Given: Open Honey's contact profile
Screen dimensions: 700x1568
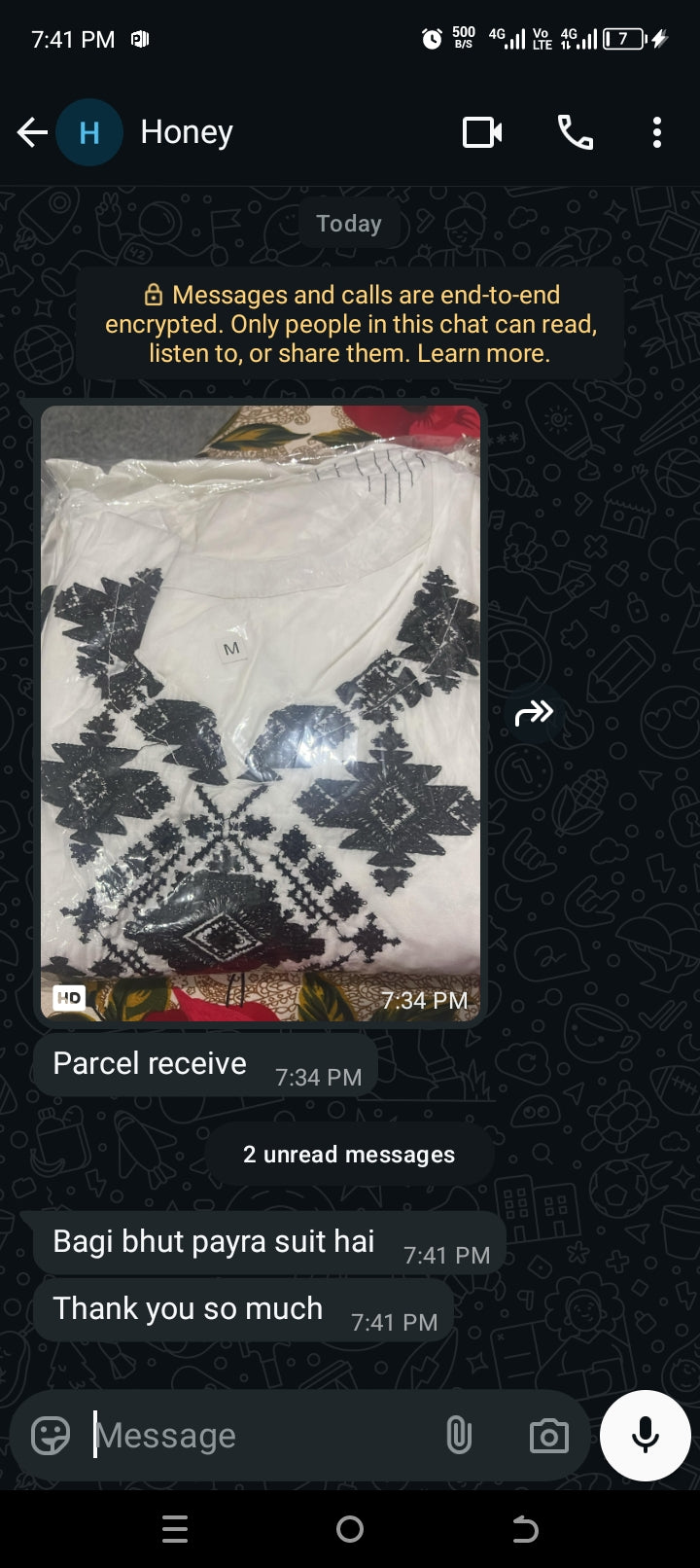Looking at the screenshot, I should pyautogui.click(x=187, y=132).
